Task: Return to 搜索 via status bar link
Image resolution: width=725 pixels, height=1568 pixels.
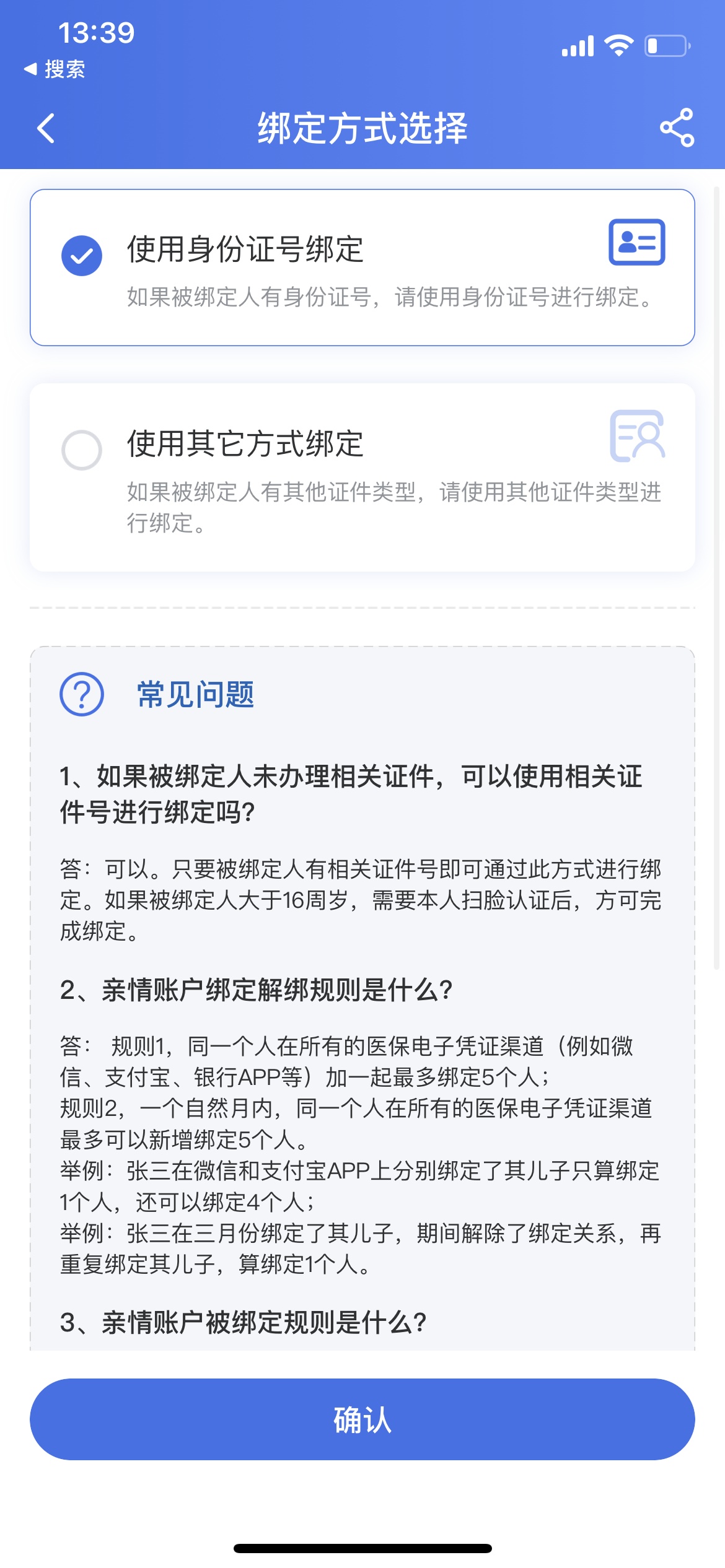Action: click(x=55, y=69)
